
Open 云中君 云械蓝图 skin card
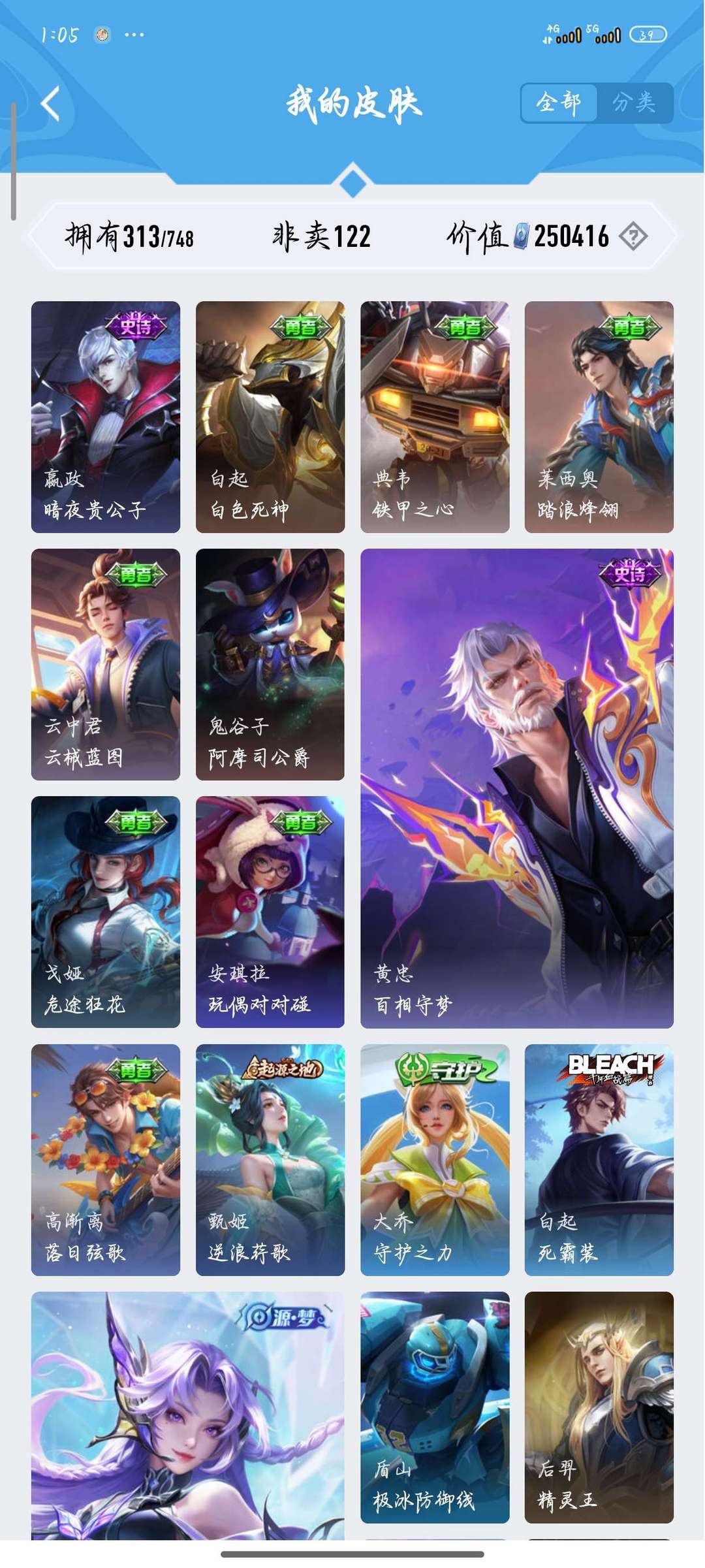click(x=106, y=664)
